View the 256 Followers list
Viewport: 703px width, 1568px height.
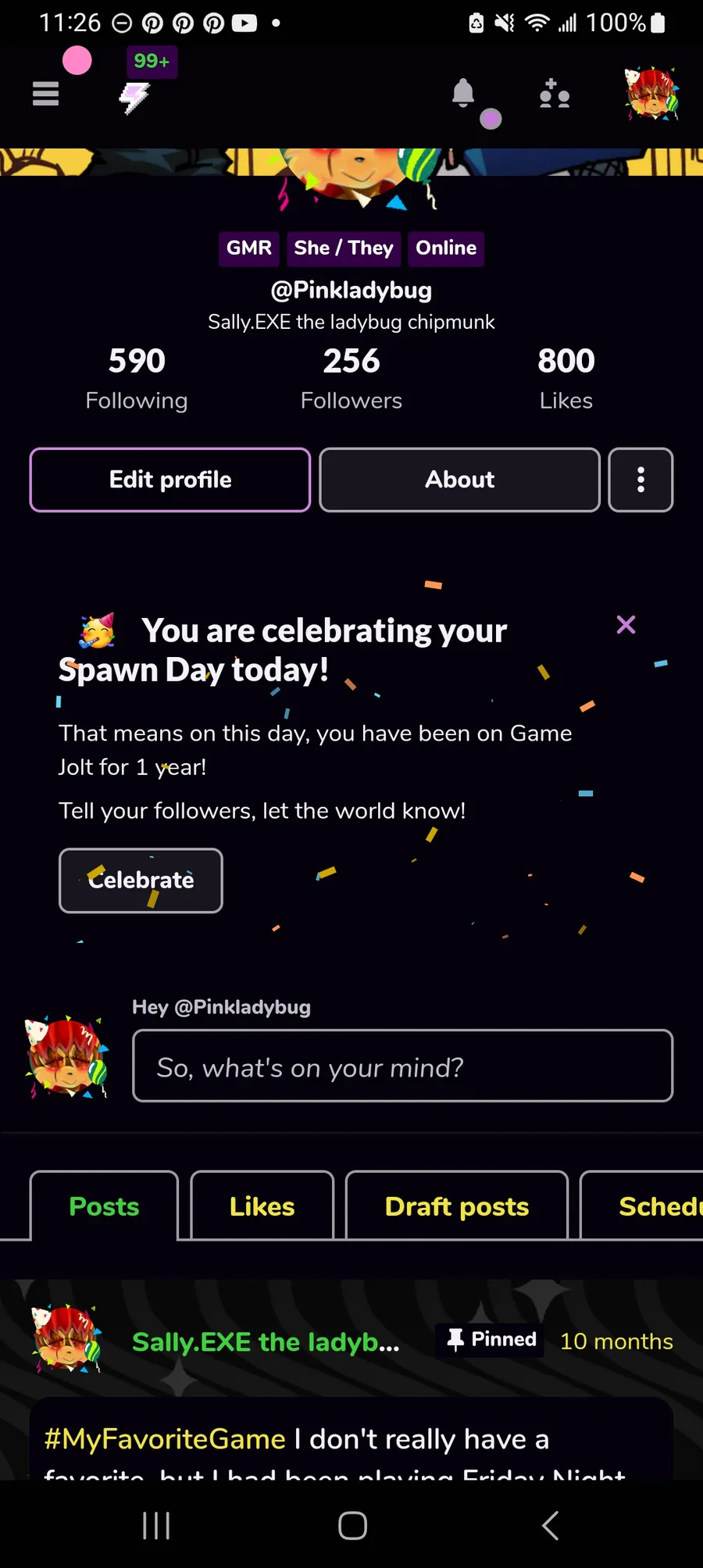pyautogui.click(x=351, y=378)
